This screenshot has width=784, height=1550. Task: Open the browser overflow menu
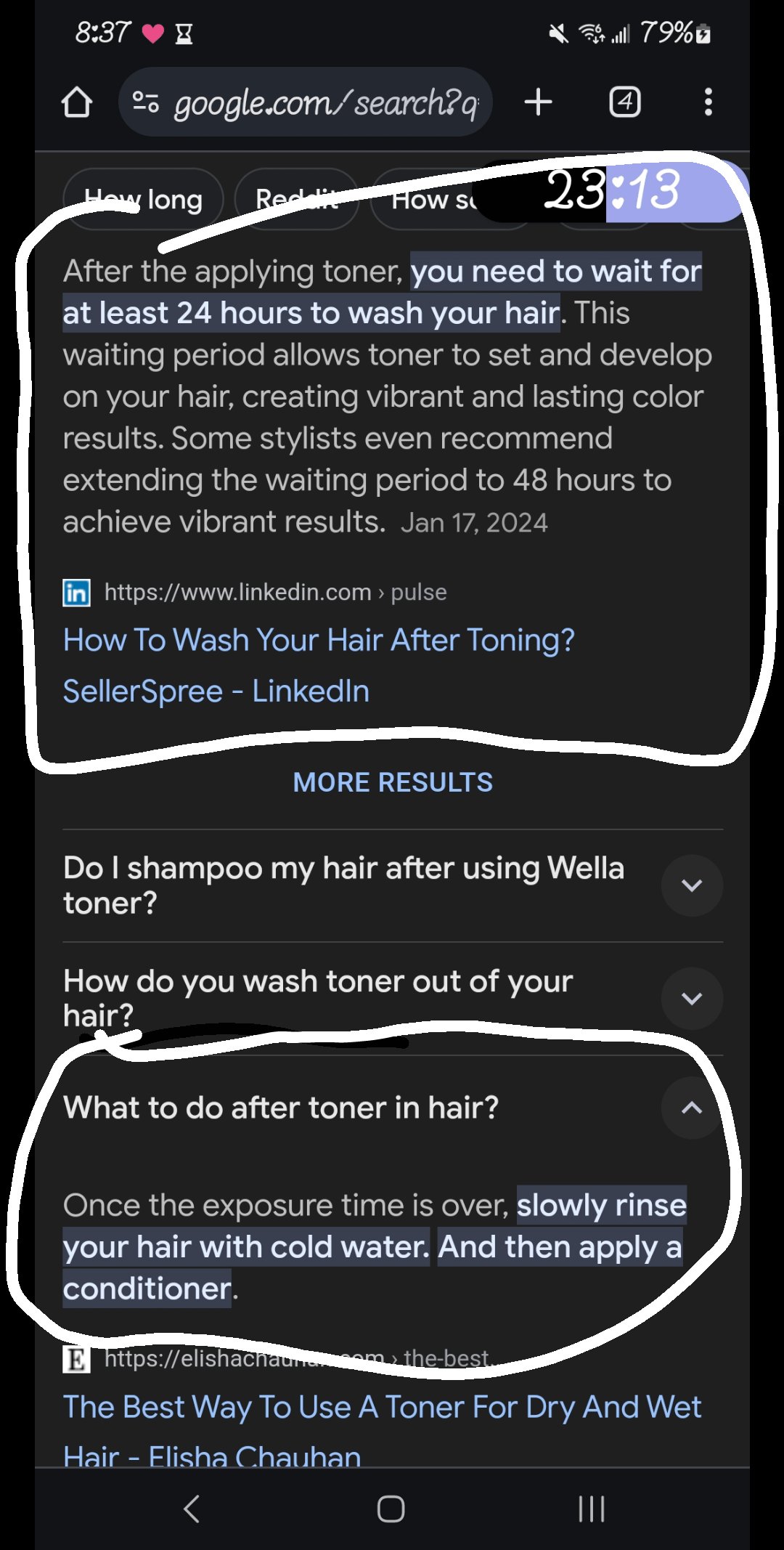pos(708,102)
